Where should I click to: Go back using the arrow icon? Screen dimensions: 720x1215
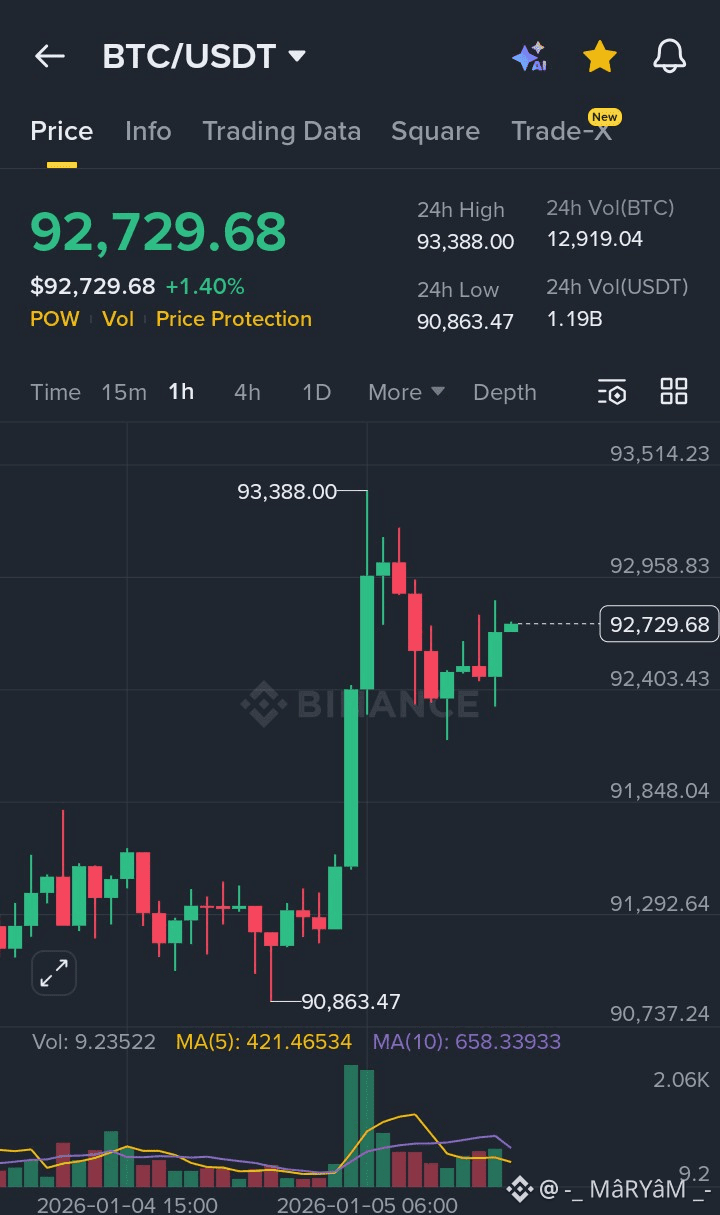[x=49, y=57]
